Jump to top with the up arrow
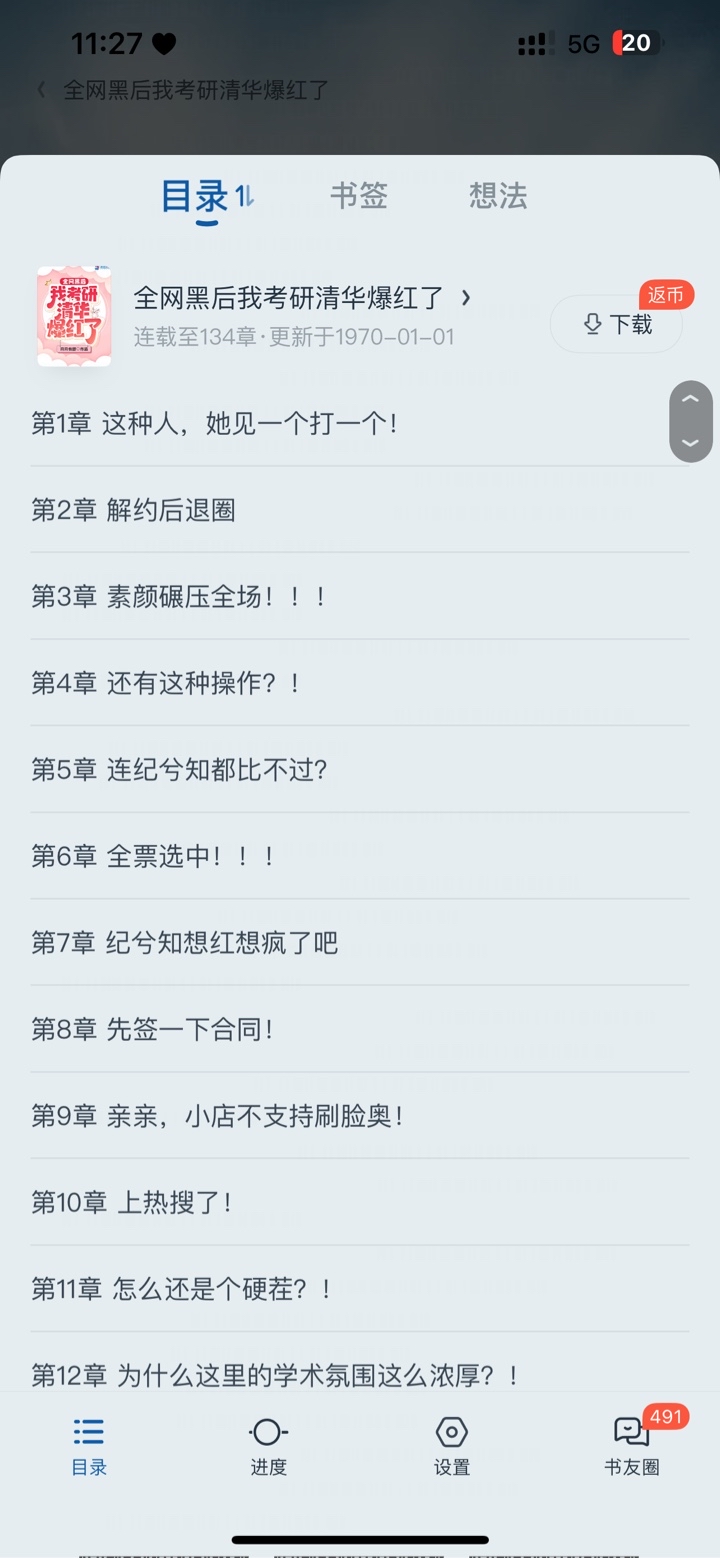 pyautogui.click(x=690, y=400)
